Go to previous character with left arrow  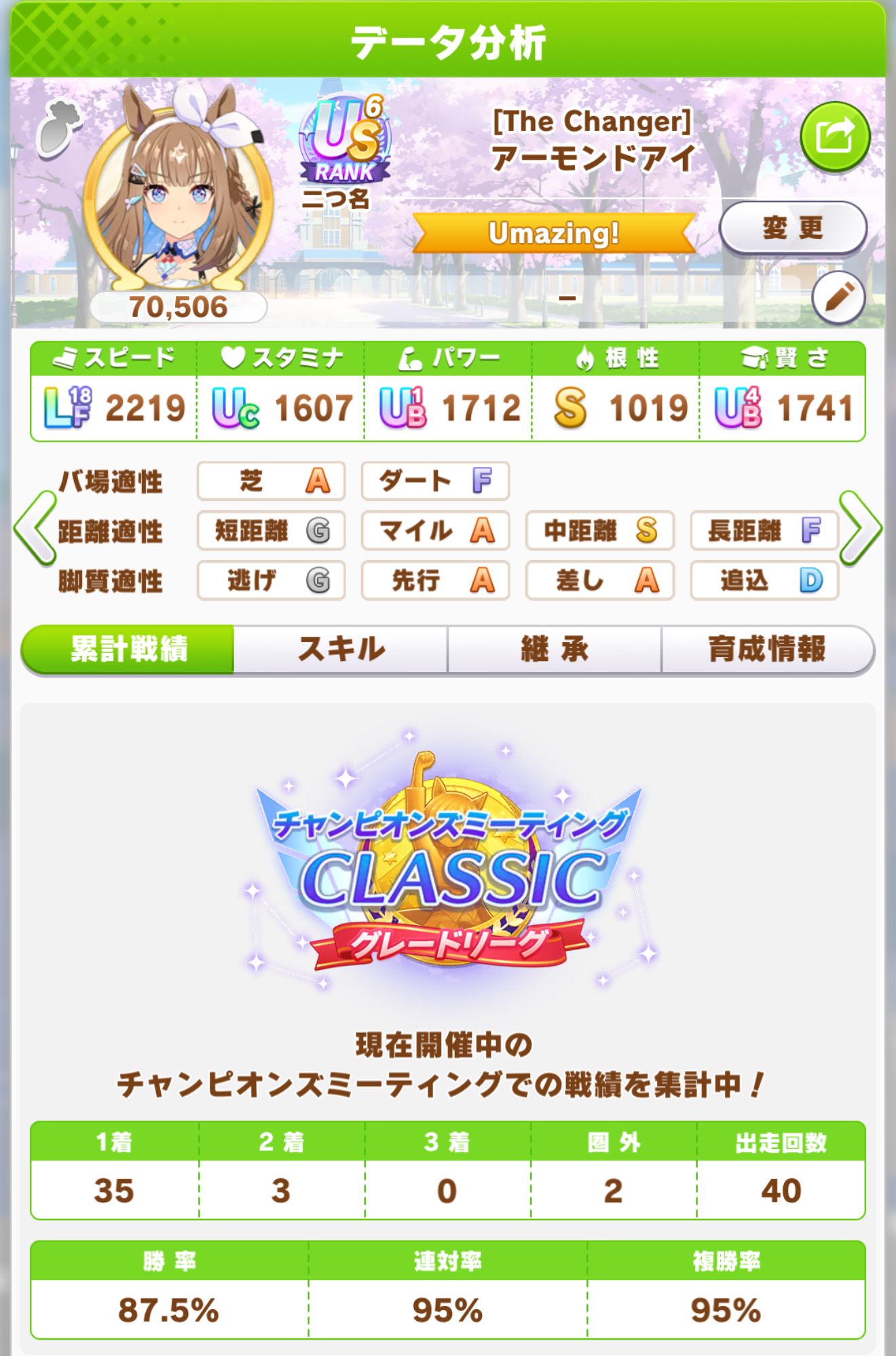35,529
